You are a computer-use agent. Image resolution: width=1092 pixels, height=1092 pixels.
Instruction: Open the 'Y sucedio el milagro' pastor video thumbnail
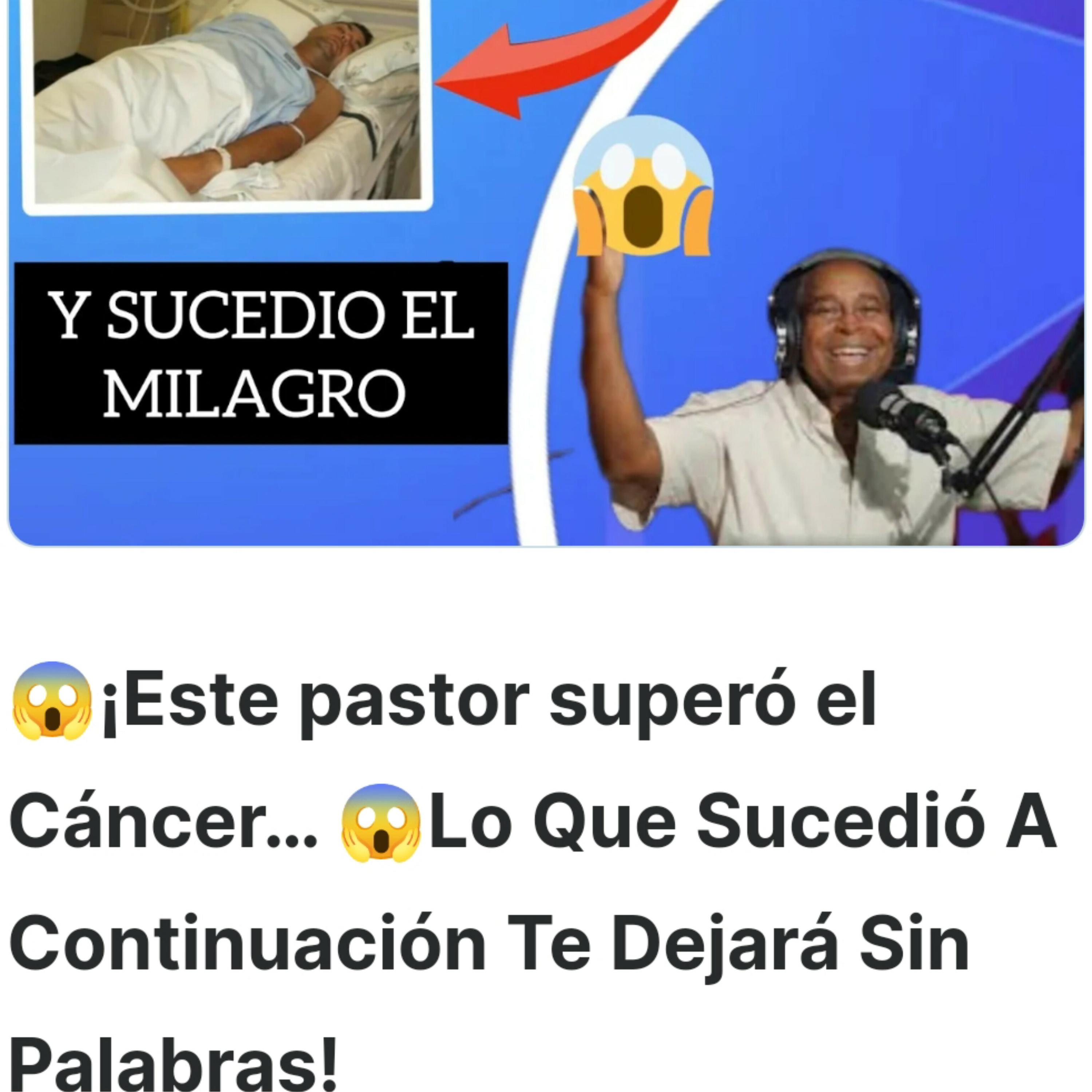point(546,271)
